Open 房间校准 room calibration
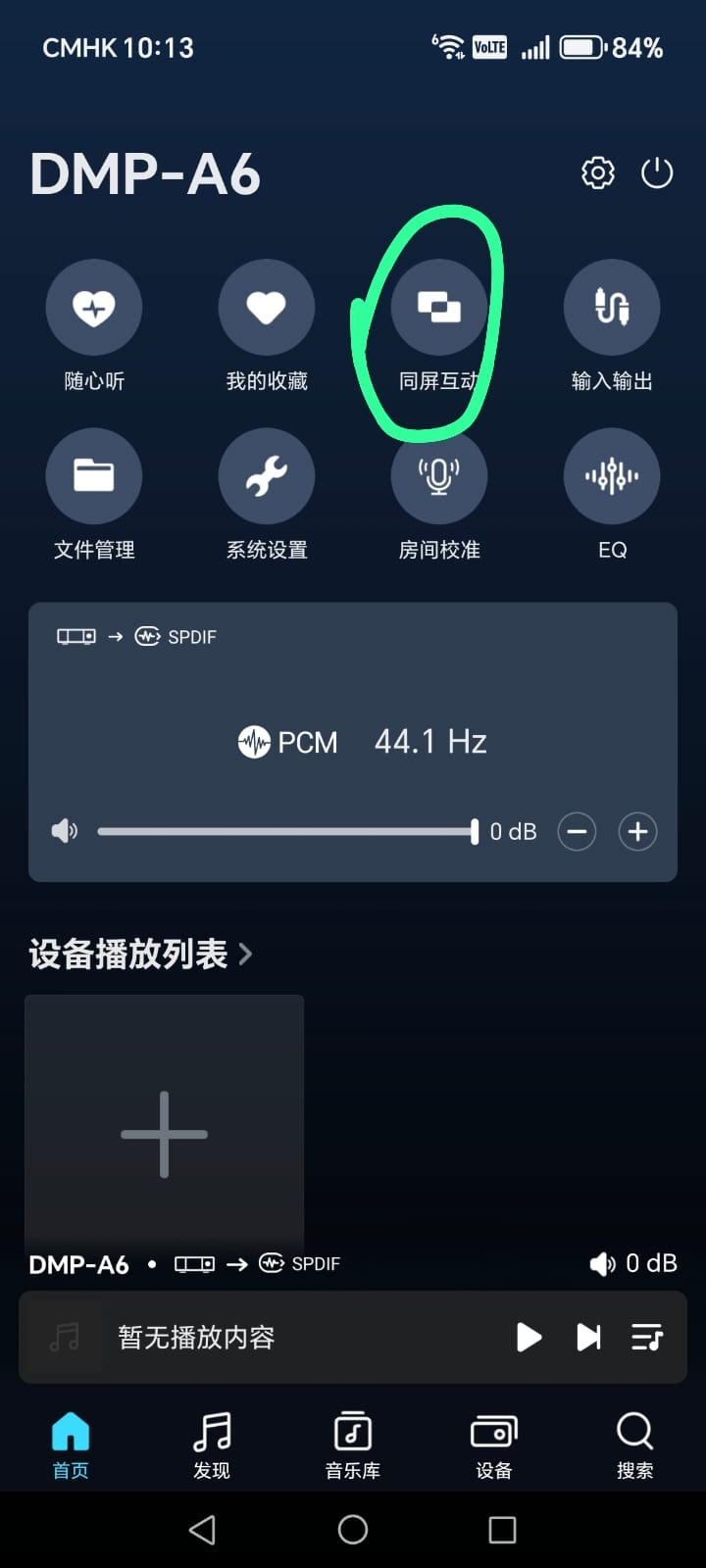Screen dimensions: 706x1568 pos(438,476)
